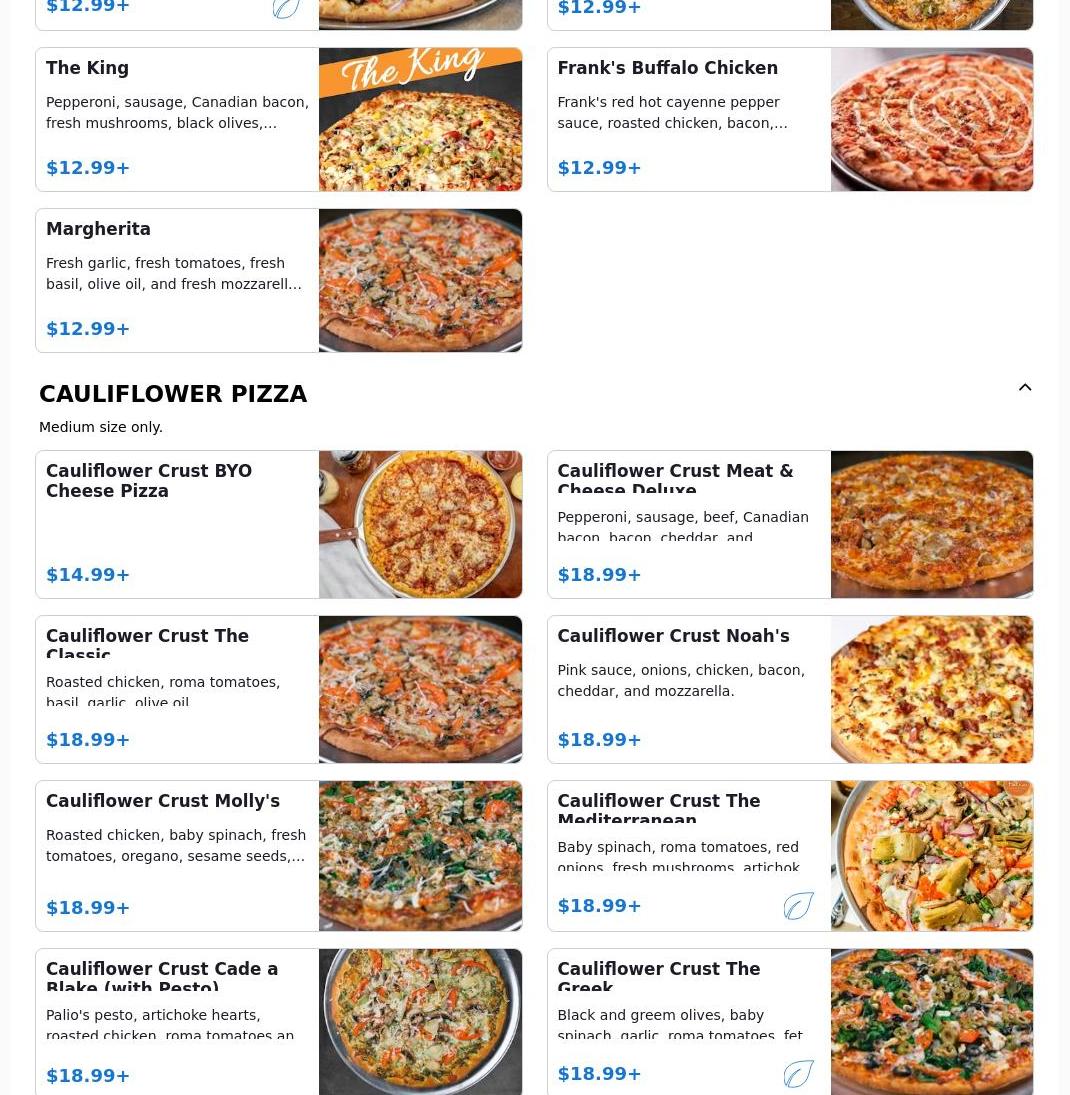View the Margherita pizza details
This screenshot has width=1070, height=1095.
click(x=278, y=280)
